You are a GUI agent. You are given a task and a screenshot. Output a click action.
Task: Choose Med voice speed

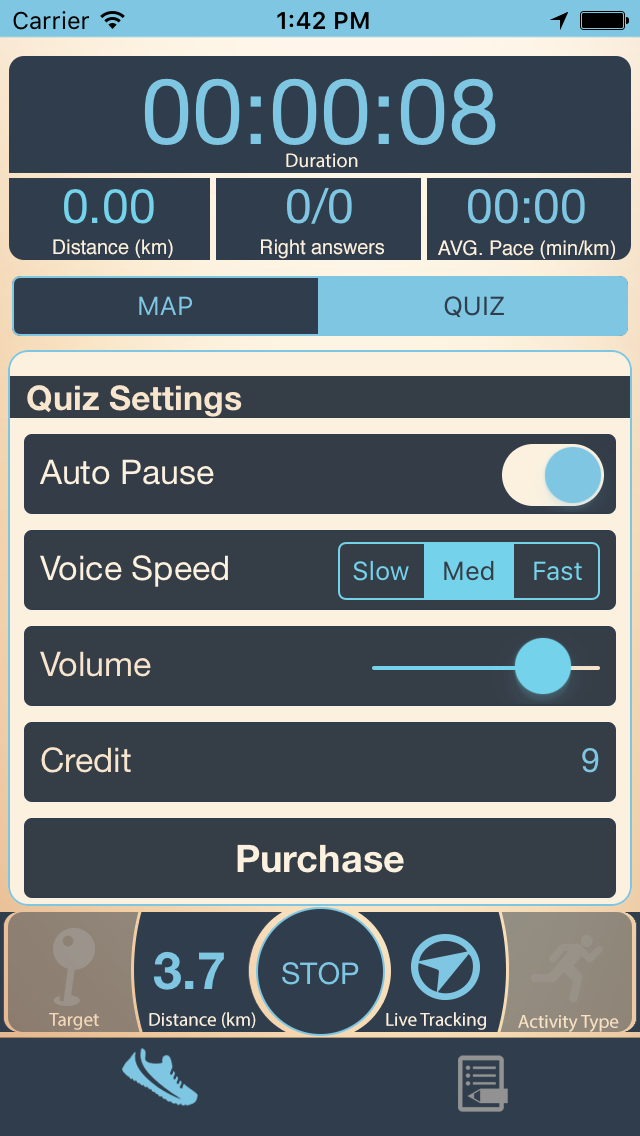[x=469, y=571]
